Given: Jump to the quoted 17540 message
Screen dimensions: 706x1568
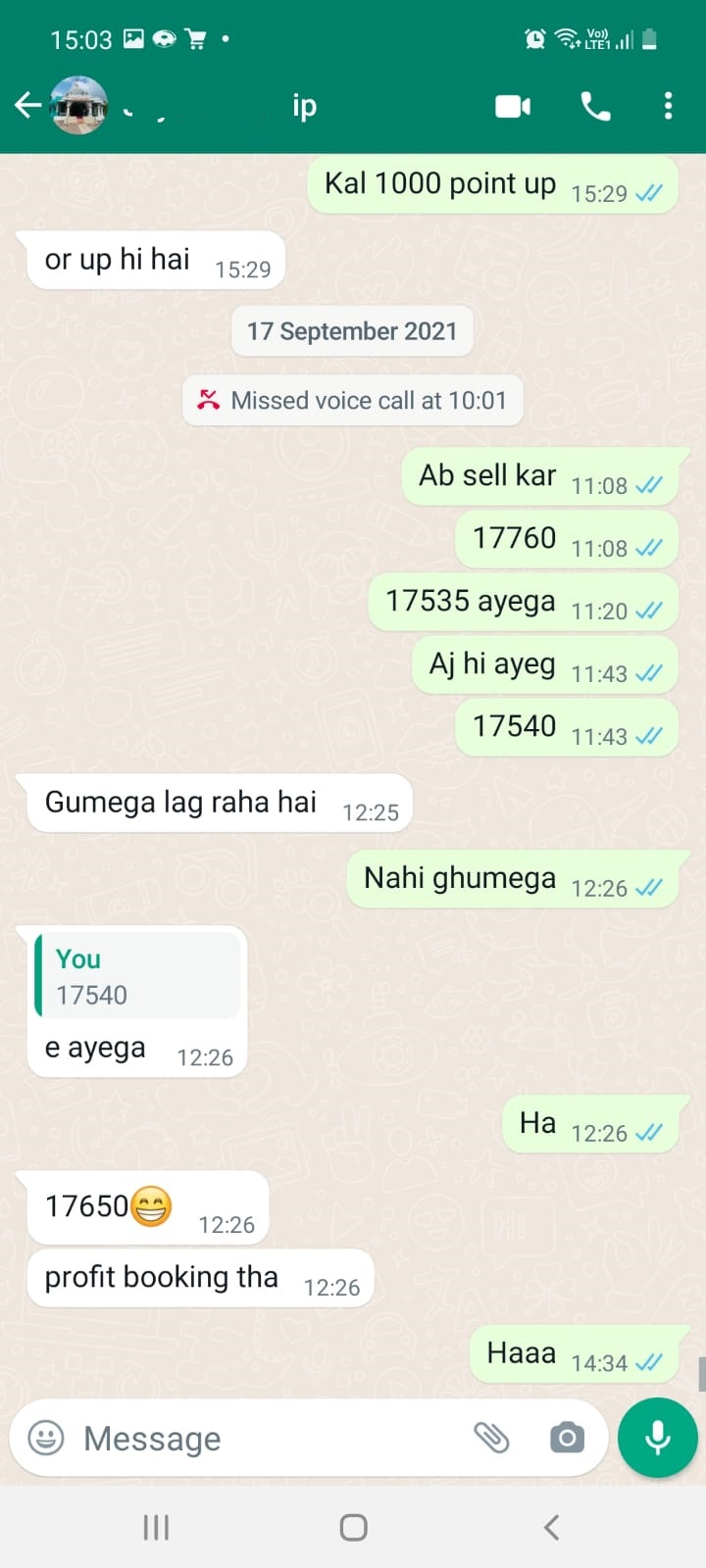Looking at the screenshot, I should (137, 977).
